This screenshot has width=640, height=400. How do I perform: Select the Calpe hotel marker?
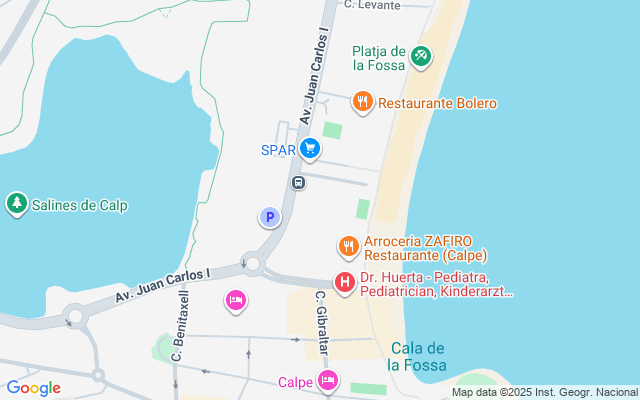pos(328,380)
